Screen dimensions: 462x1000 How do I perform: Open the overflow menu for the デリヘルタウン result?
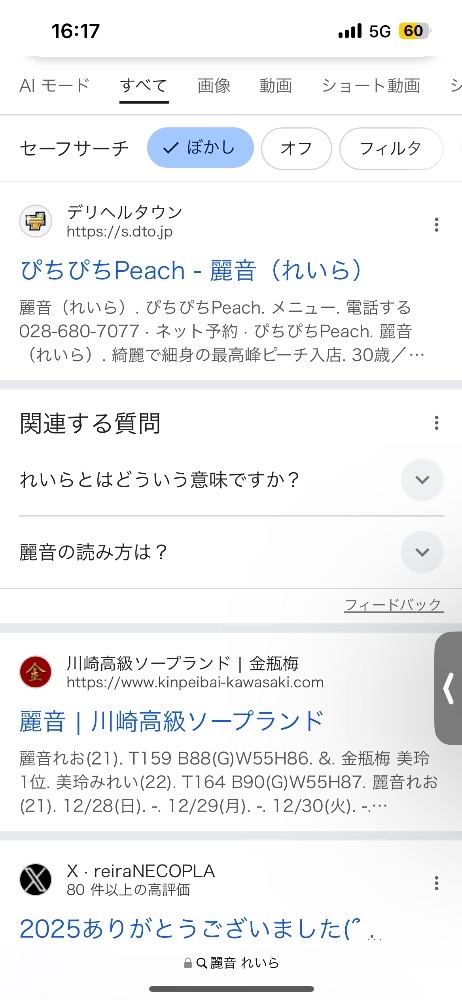tap(436, 224)
